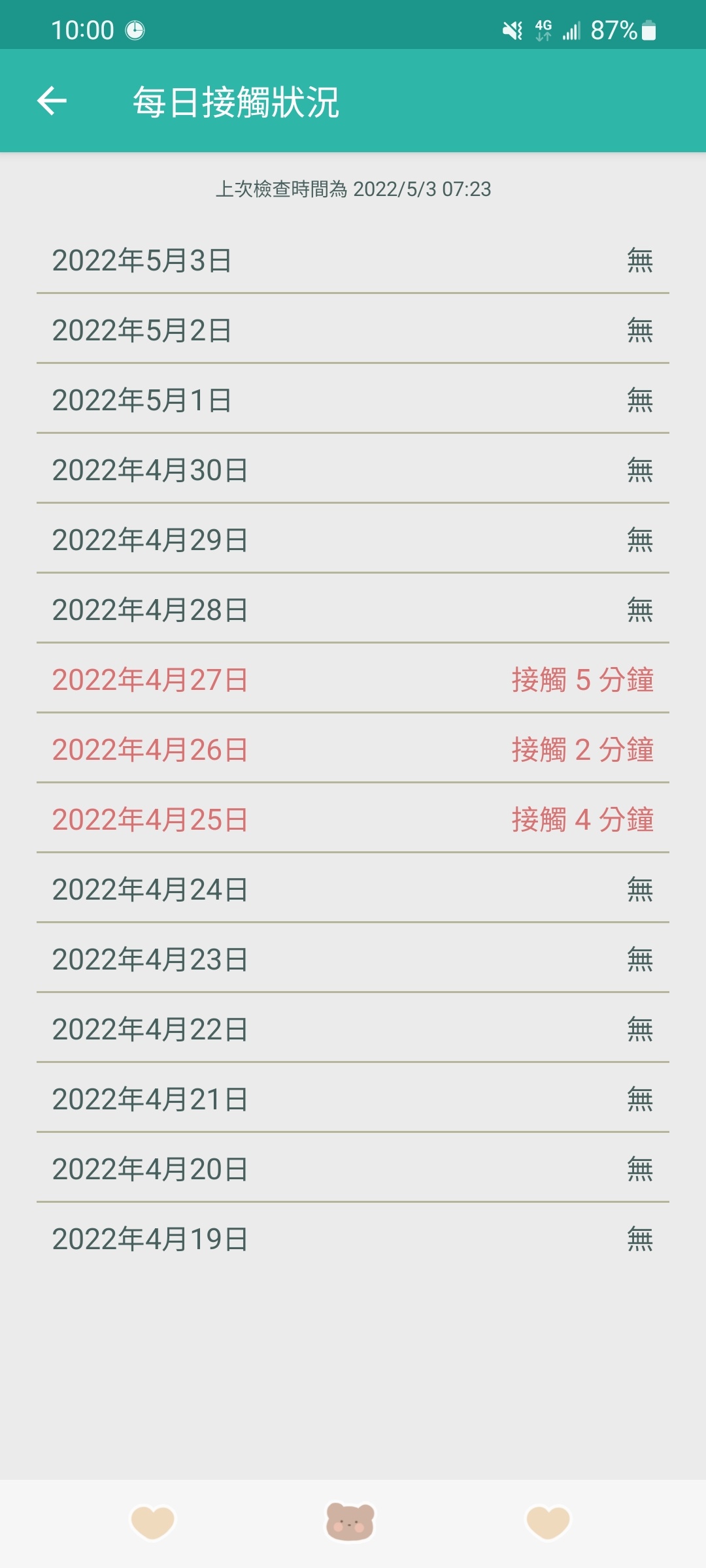
Task: Open the 2022年4月26日 contact record
Action: [x=353, y=749]
